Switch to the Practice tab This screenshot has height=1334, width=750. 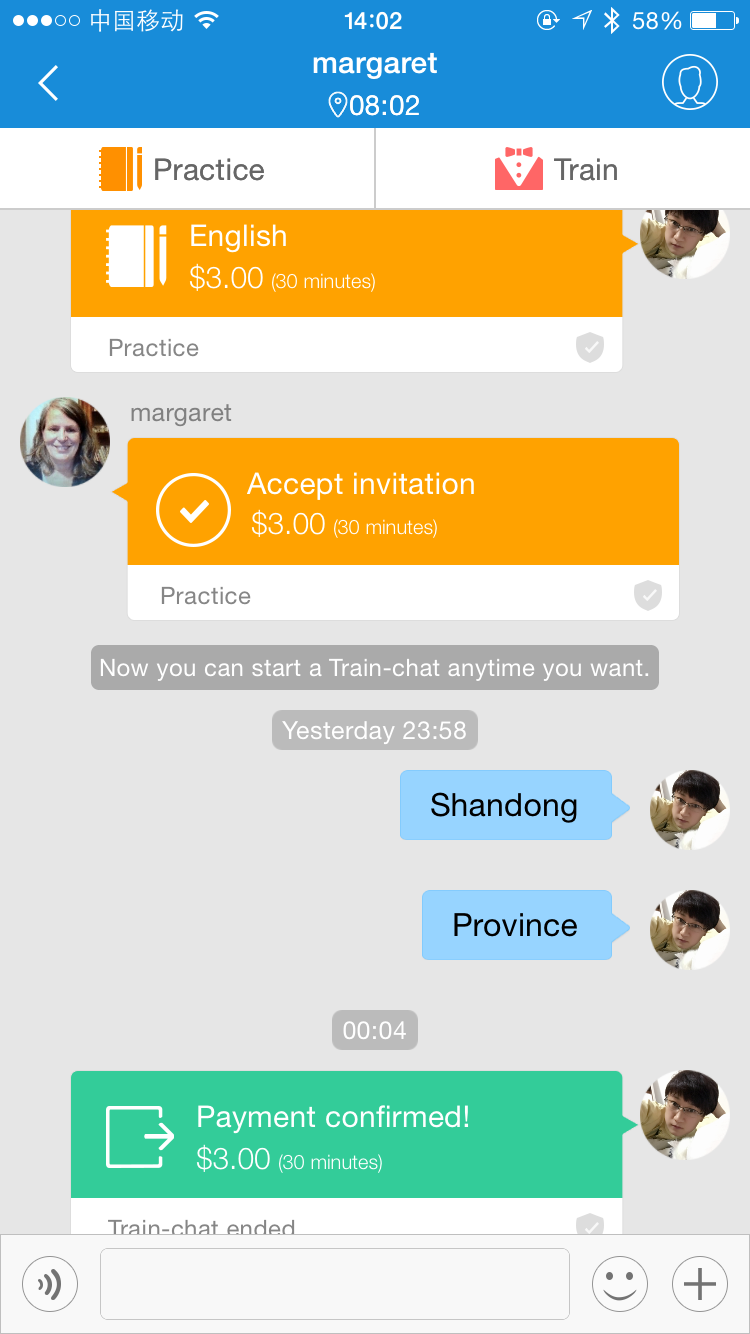pos(187,169)
